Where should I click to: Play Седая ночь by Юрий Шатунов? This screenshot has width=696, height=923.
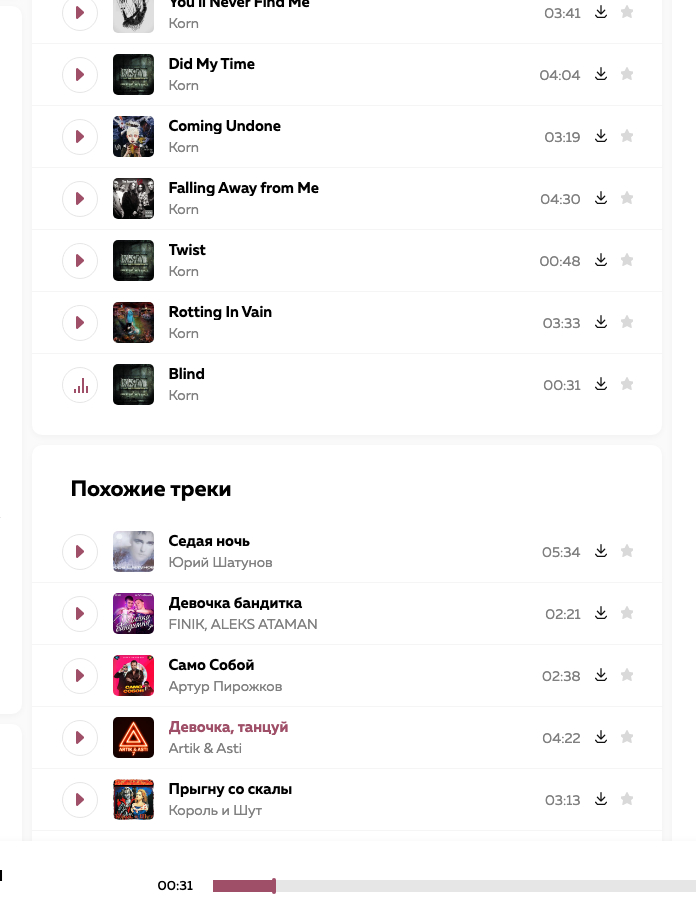click(x=80, y=552)
